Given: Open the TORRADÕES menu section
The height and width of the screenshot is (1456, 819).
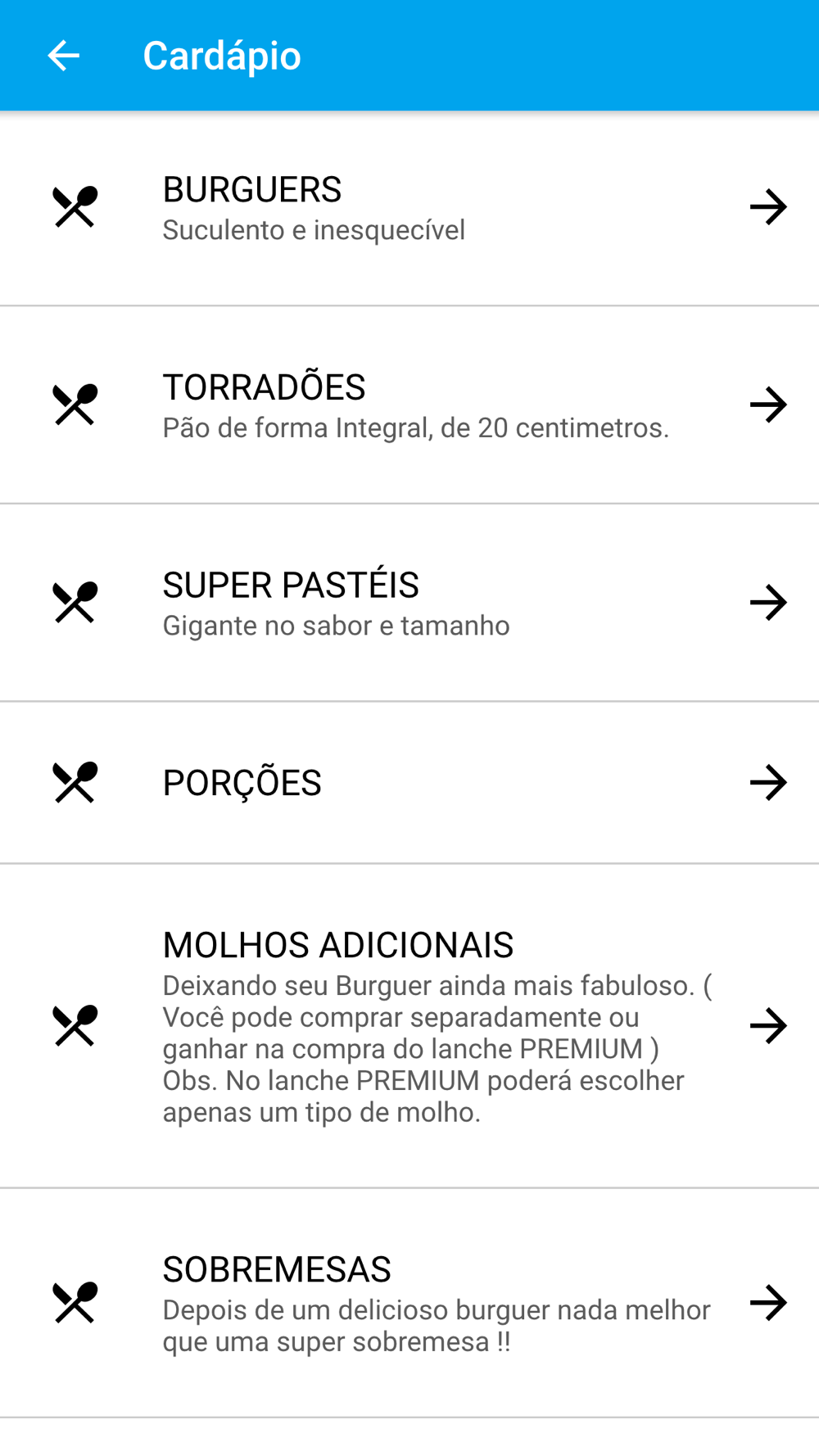Looking at the screenshot, I should [x=409, y=405].
